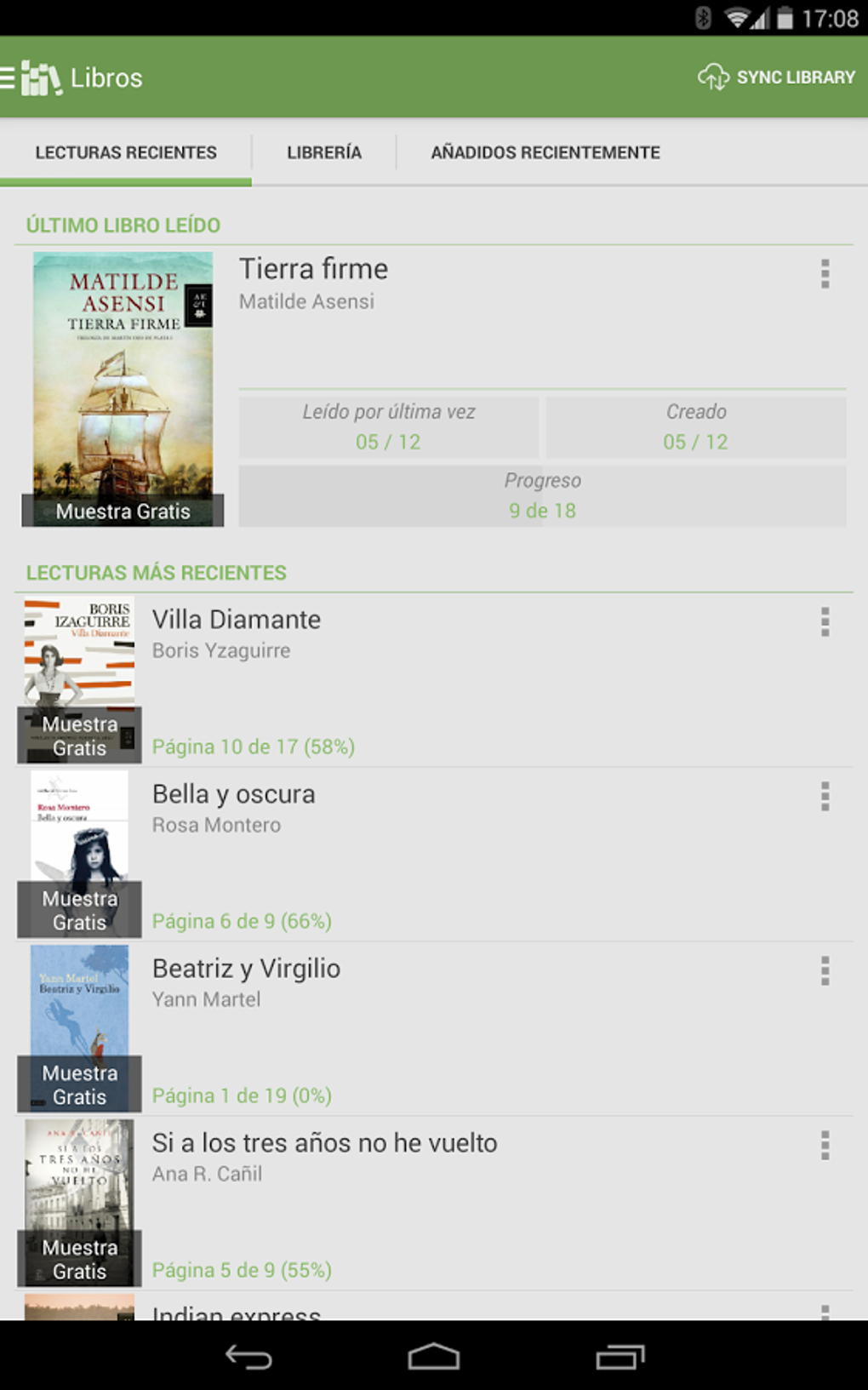Screen dimensions: 868x1390
Task: Open options for Villa Diamante
Action: 825,622
